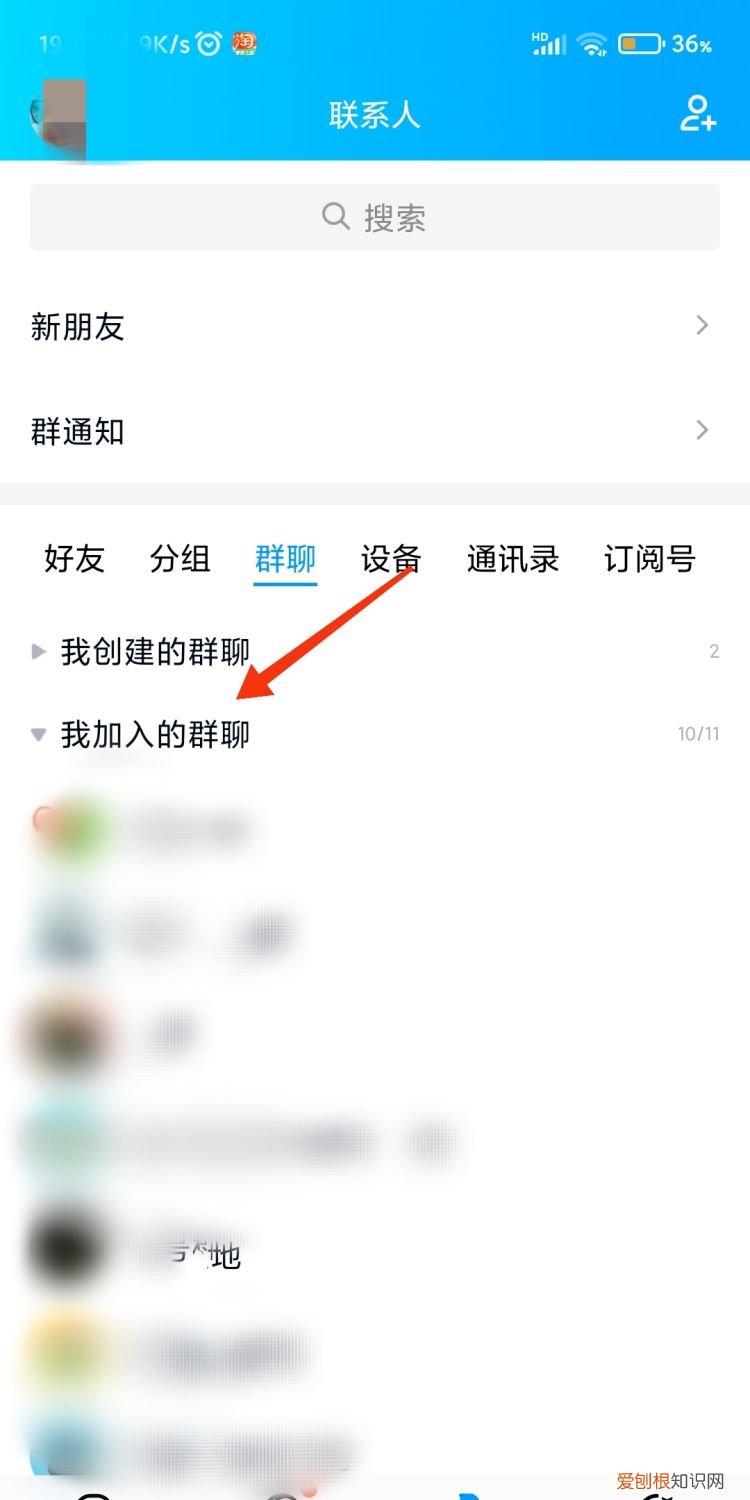
Task: Open 新朋友 via its chevron arrow
Action: [701, 325]
